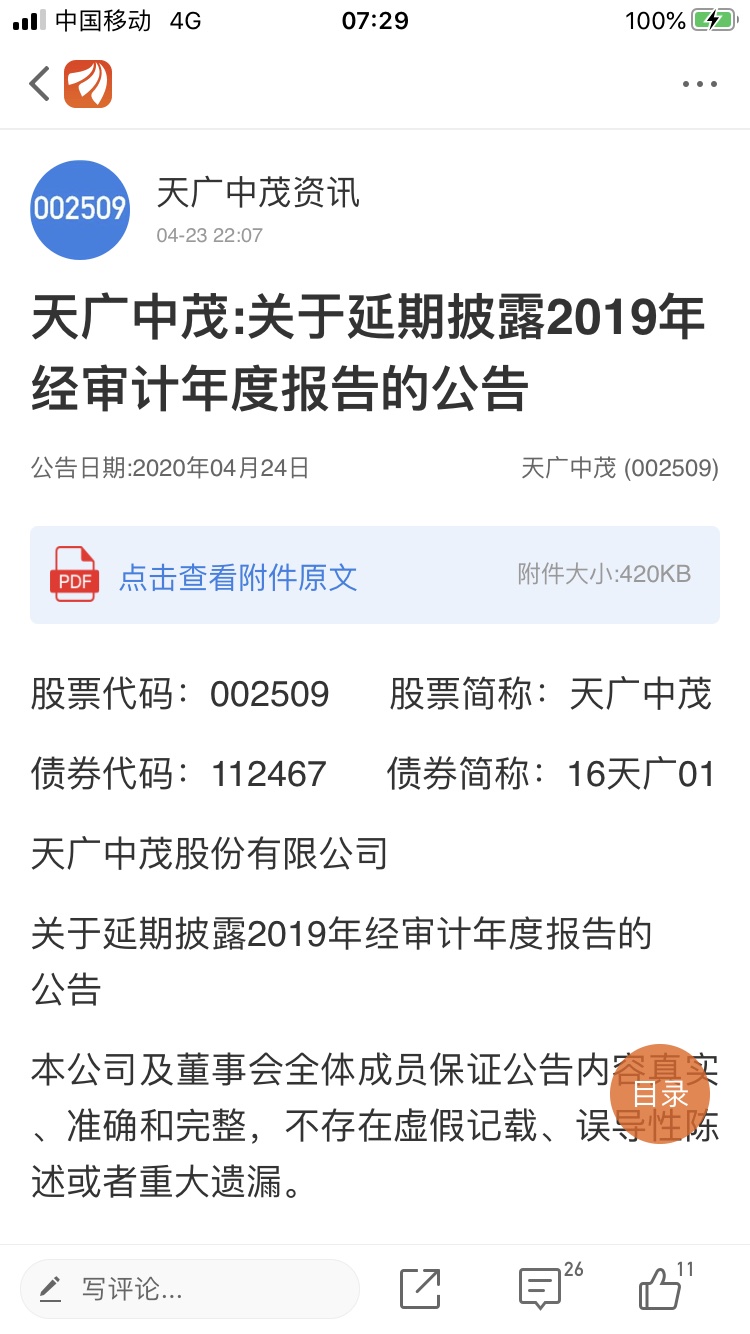750x1334 pixels.
Task: Open the three-dot overflow menu
Action: [x=700, y=84]
